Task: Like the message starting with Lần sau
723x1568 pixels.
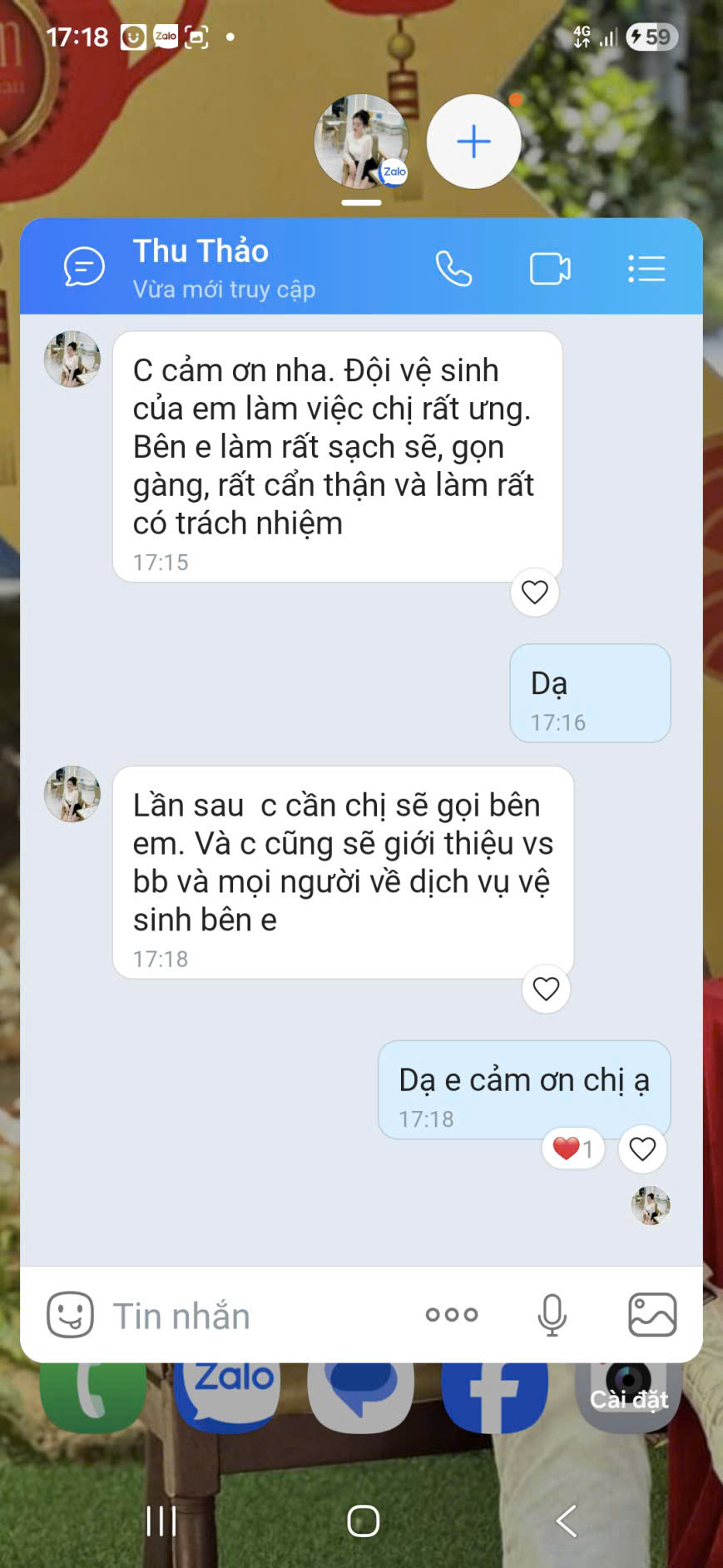Action: 546,989
